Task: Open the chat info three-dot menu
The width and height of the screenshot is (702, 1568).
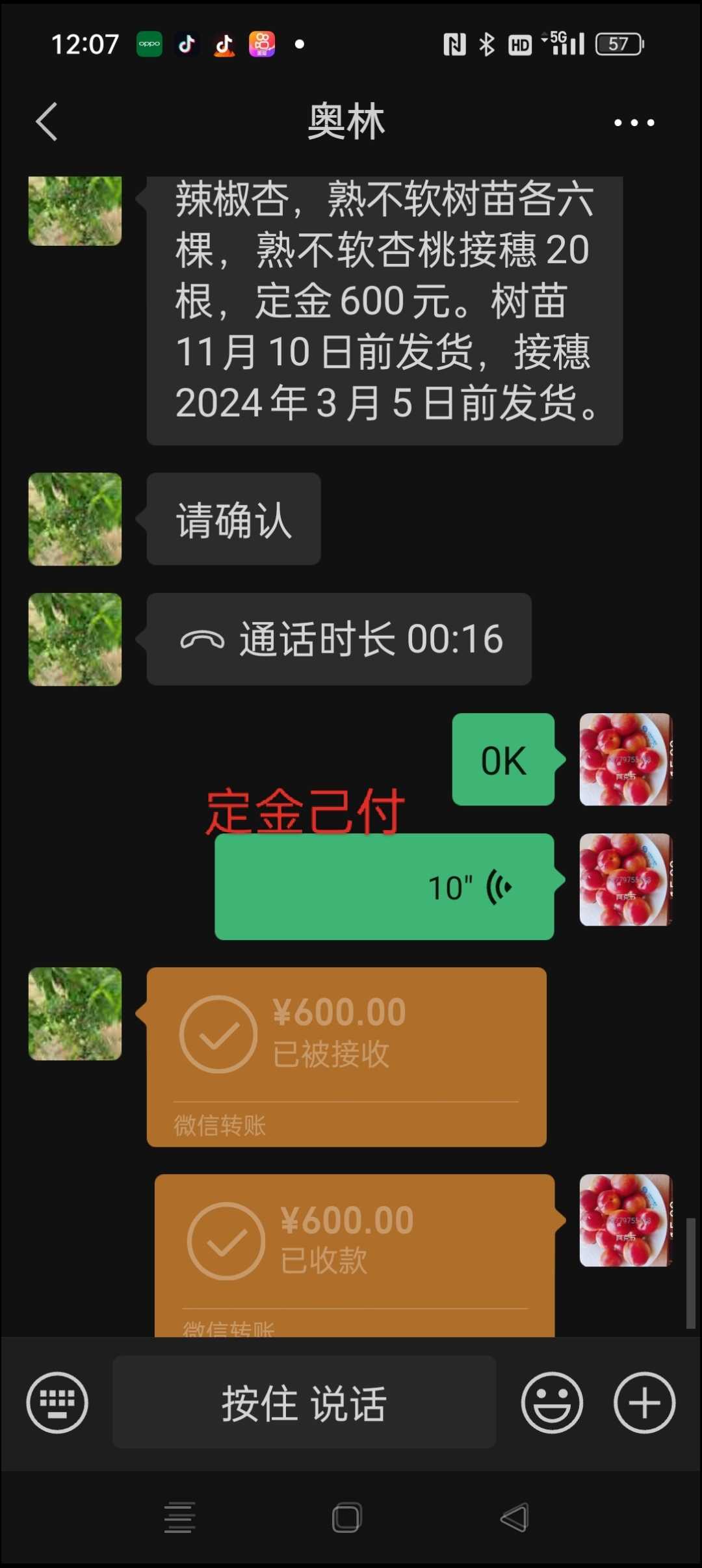Action: coord(634,122)
